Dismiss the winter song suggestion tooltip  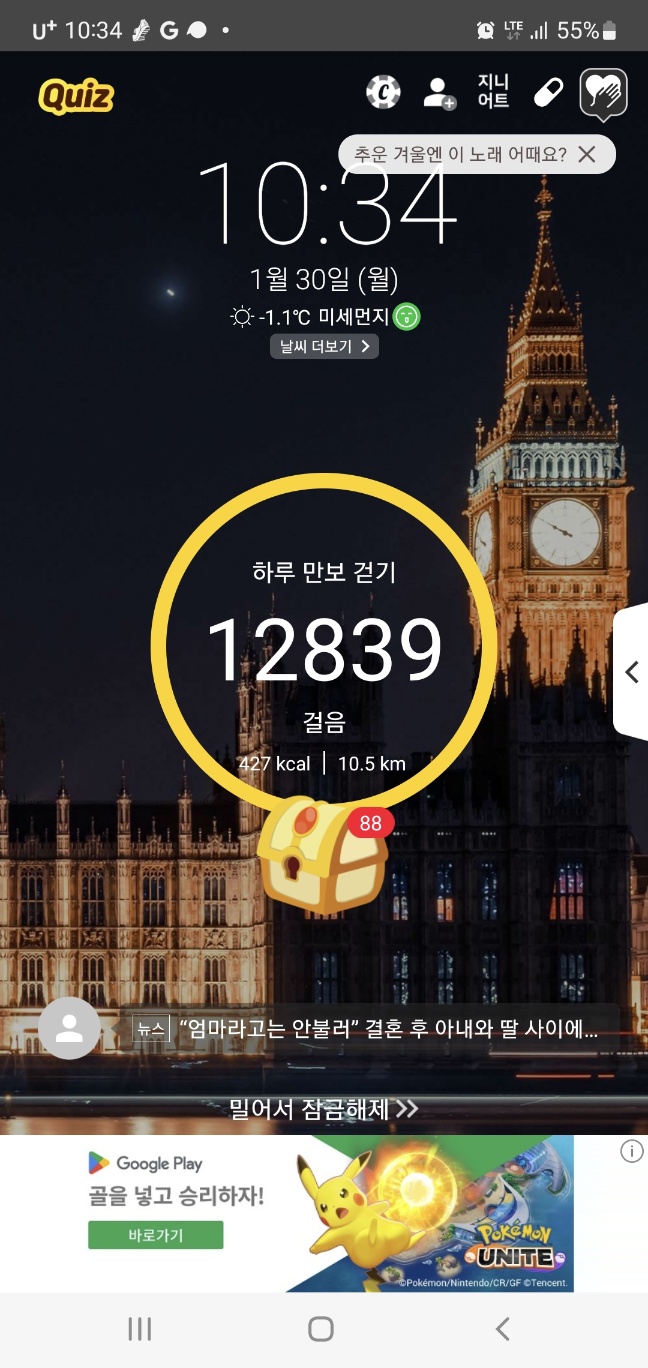point(587,154)
